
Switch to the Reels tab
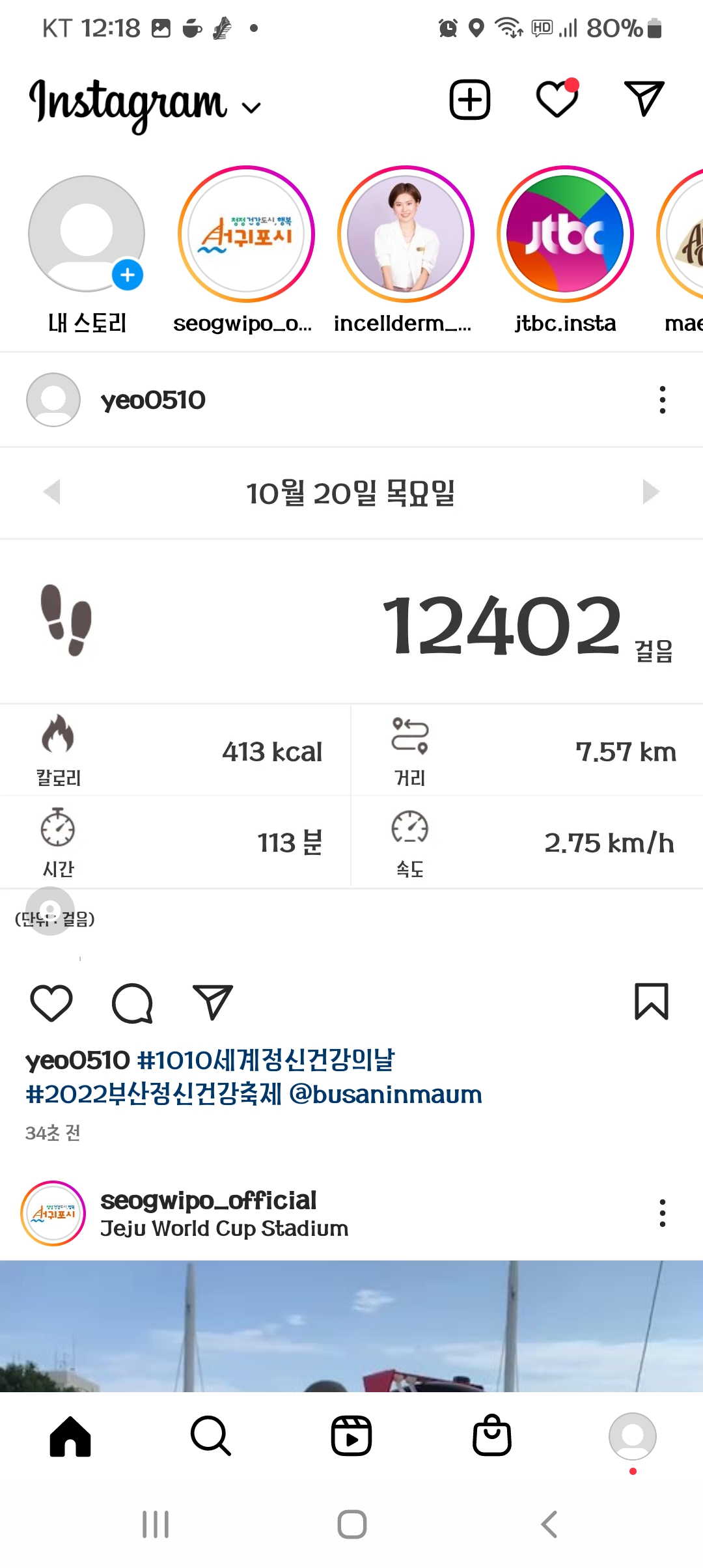[351, 1436]
